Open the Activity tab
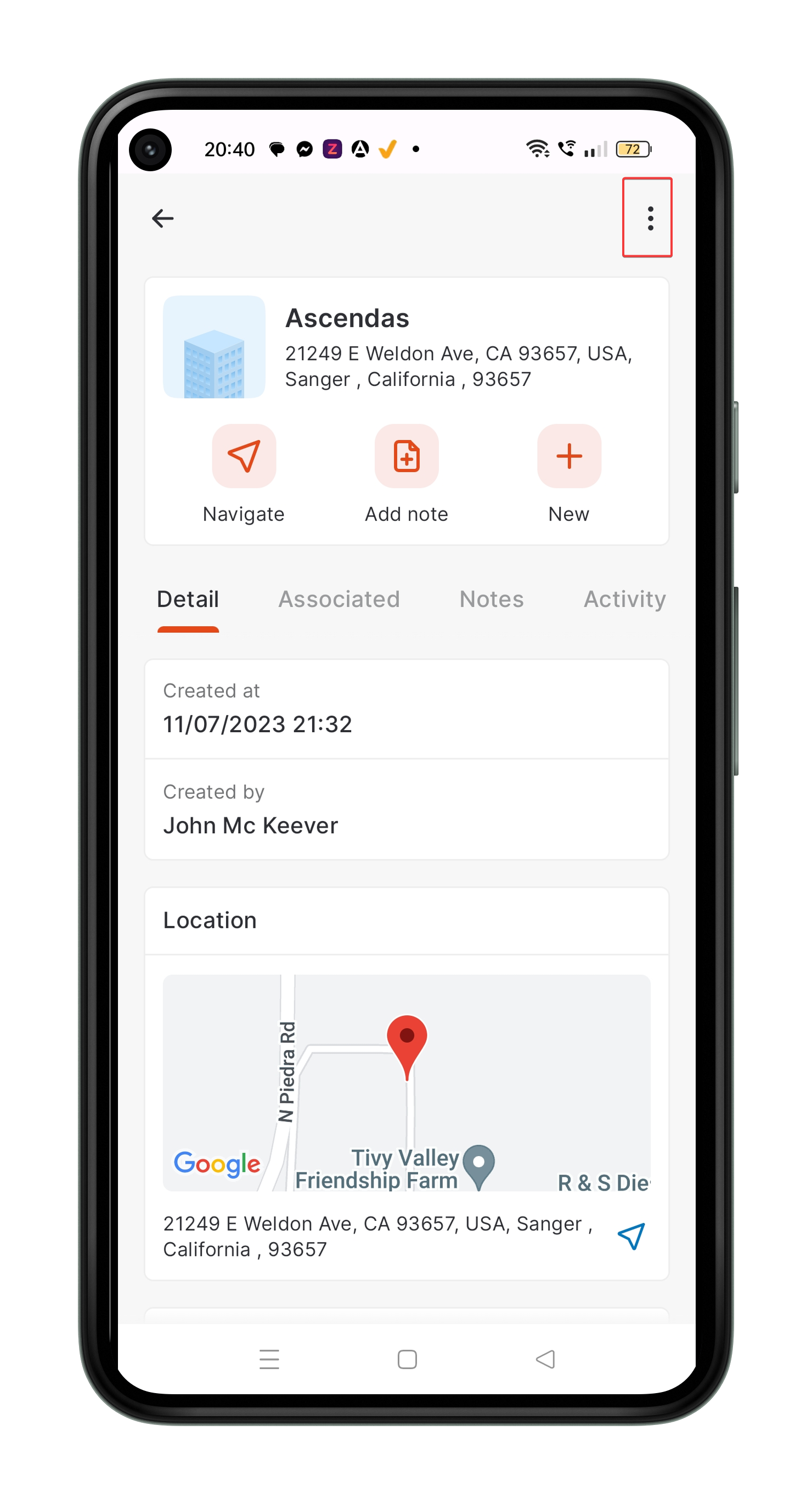 (624, 599)
